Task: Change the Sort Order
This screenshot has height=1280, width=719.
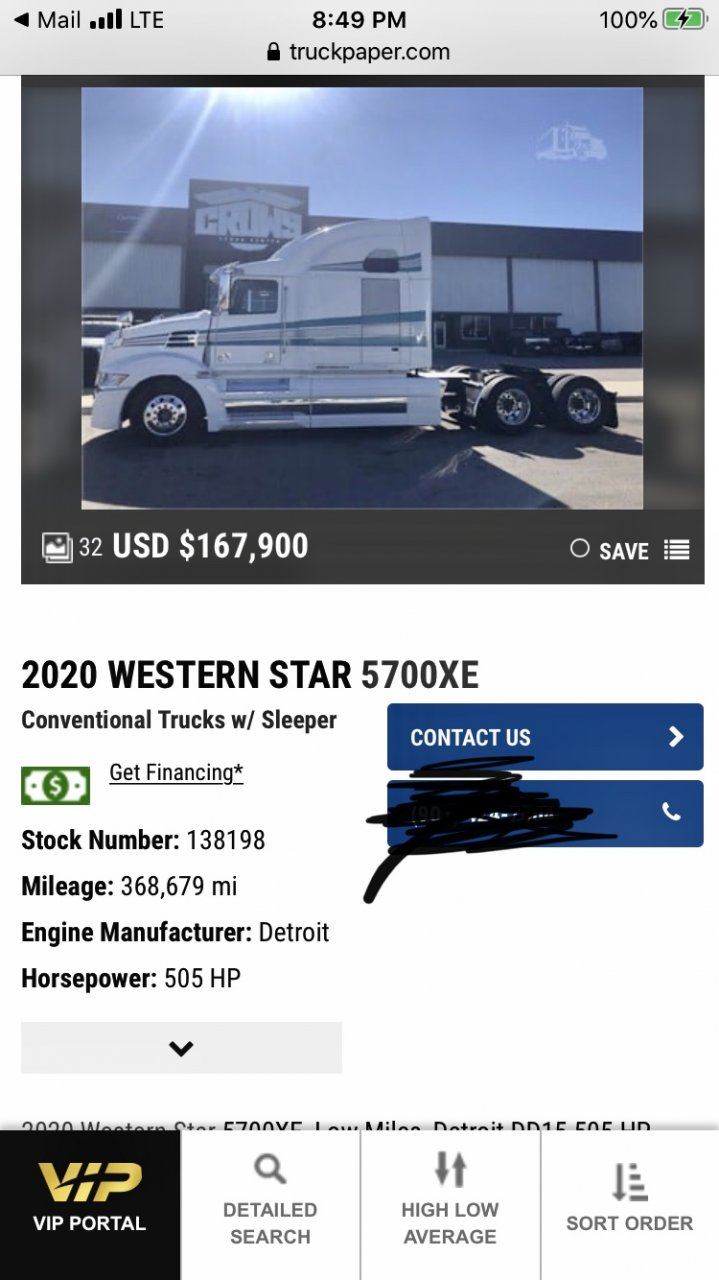Action: click(x=629, y=1205)
